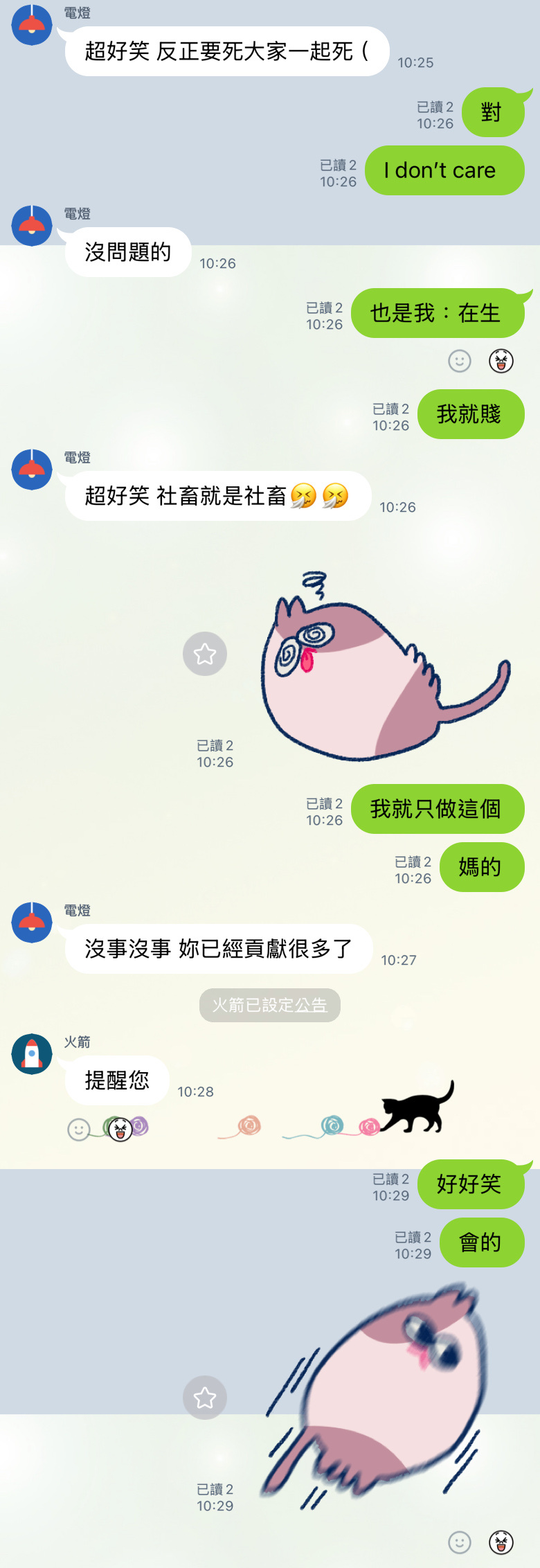
Task: Open 火箭's profile avatar
Action: (x=32, y=1053)
